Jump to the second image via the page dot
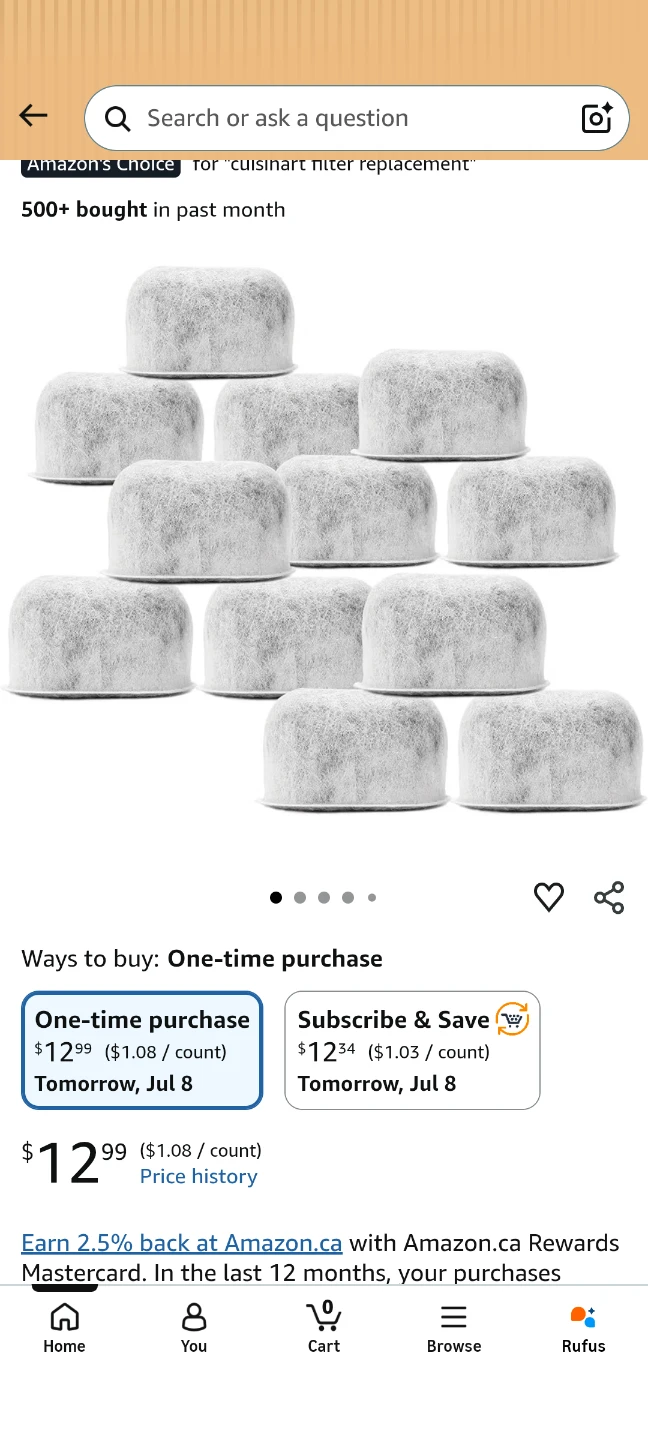648x1440 pixels. 300,898
